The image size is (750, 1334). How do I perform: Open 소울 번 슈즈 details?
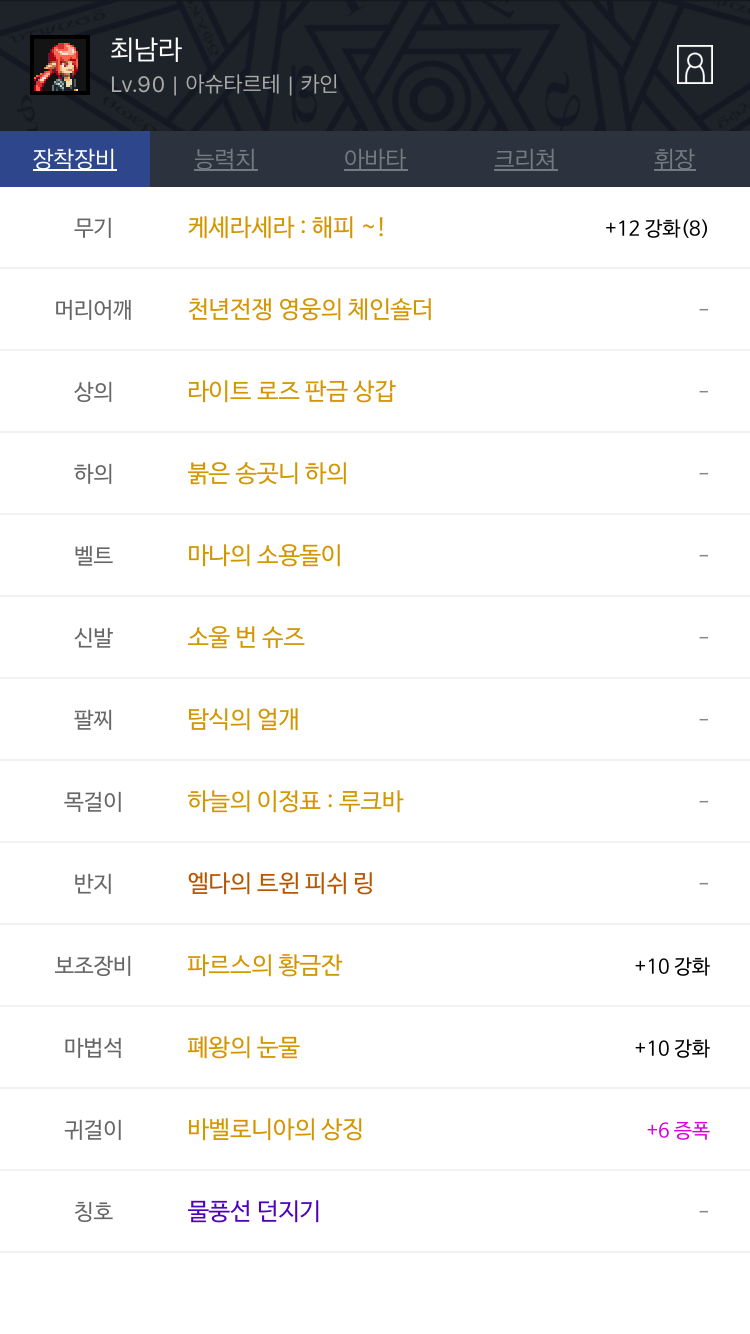375,637
